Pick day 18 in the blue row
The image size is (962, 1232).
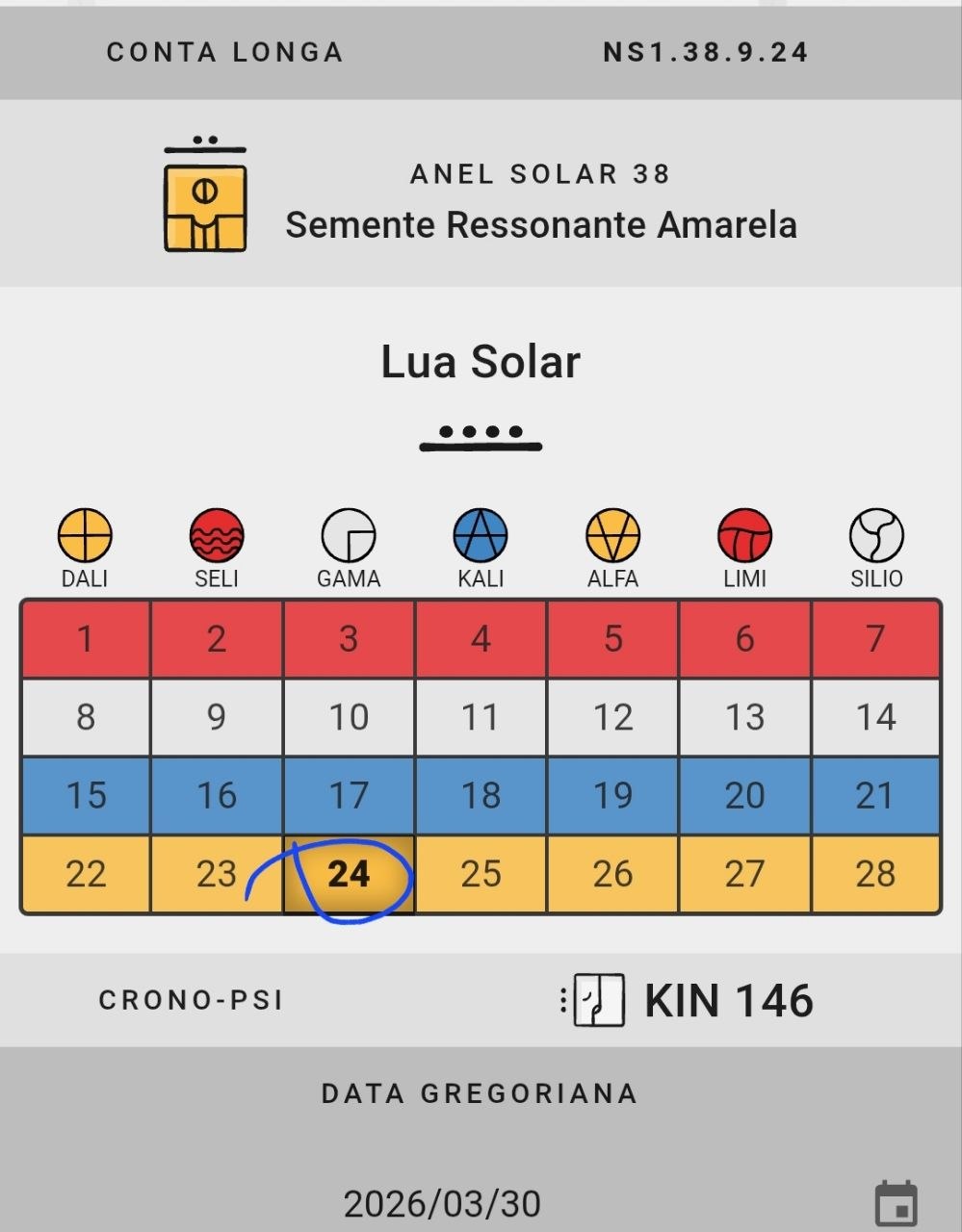pos(481,796)
